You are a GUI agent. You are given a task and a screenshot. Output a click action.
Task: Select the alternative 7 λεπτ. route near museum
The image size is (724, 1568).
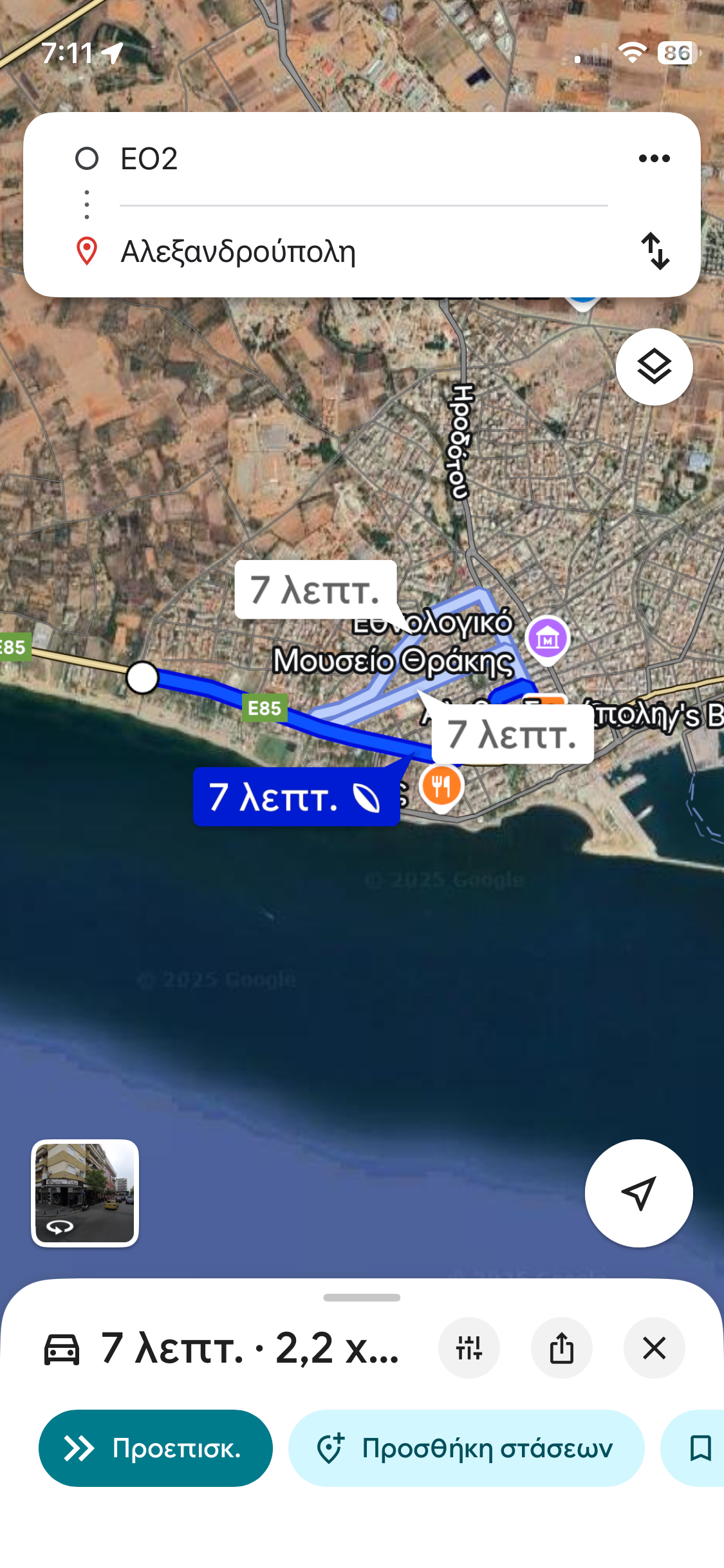[315, 590]
